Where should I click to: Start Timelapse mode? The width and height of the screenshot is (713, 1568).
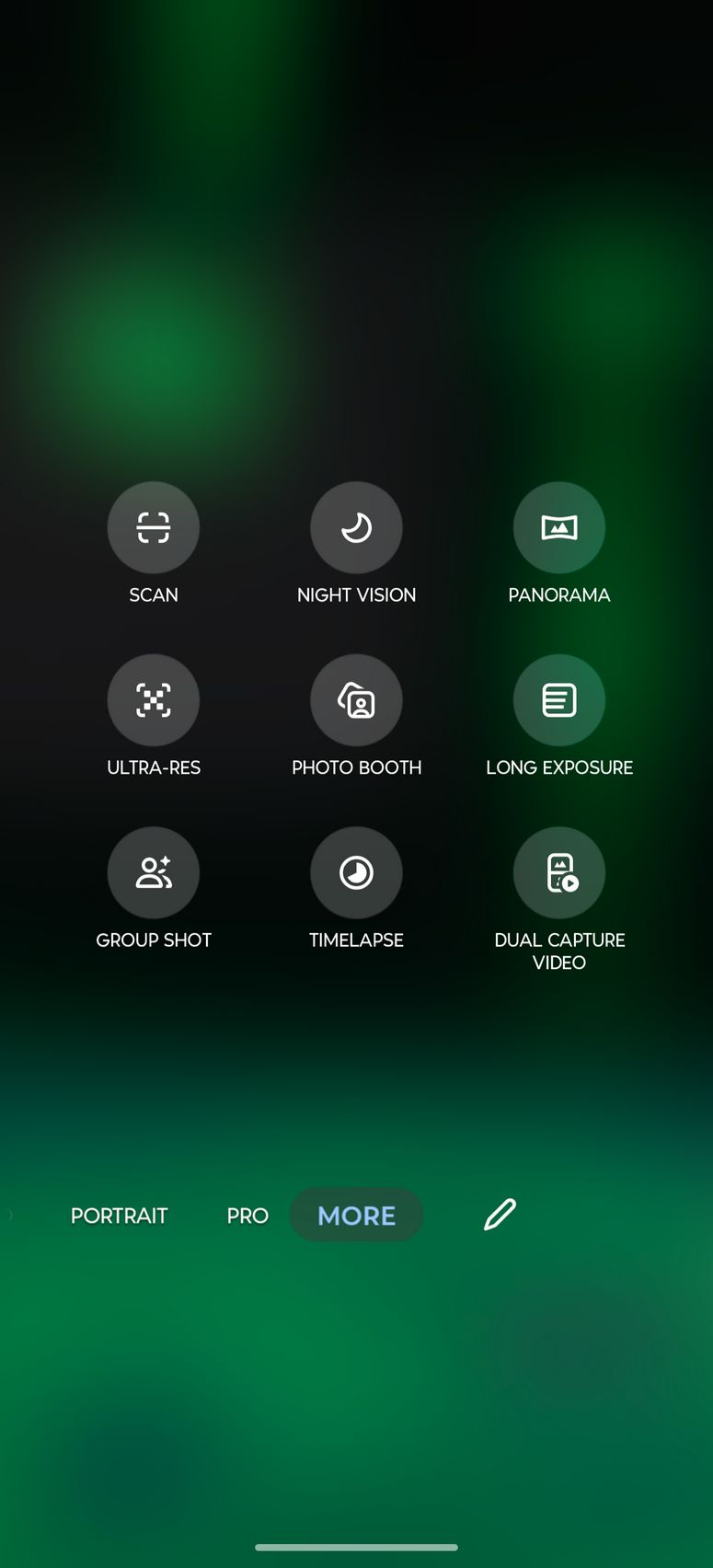tap(356, 872)
